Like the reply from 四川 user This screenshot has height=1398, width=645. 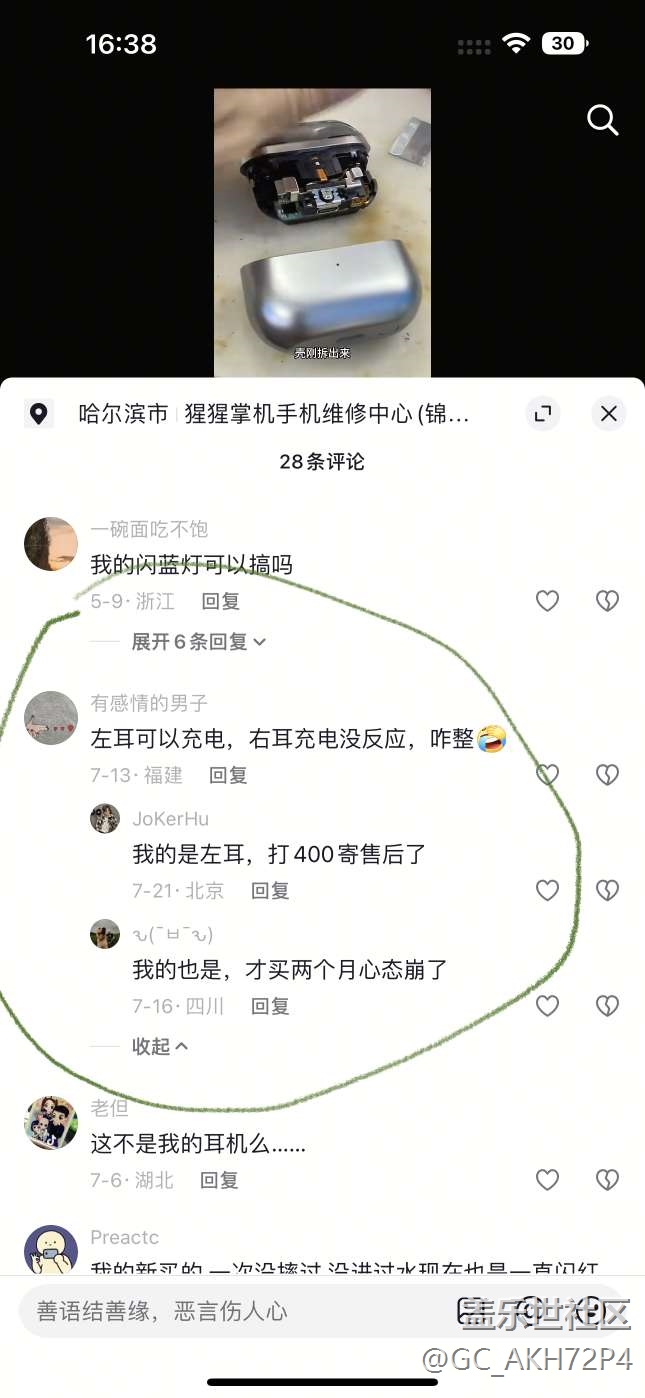pyautogui.click(x=547, y=1006)
